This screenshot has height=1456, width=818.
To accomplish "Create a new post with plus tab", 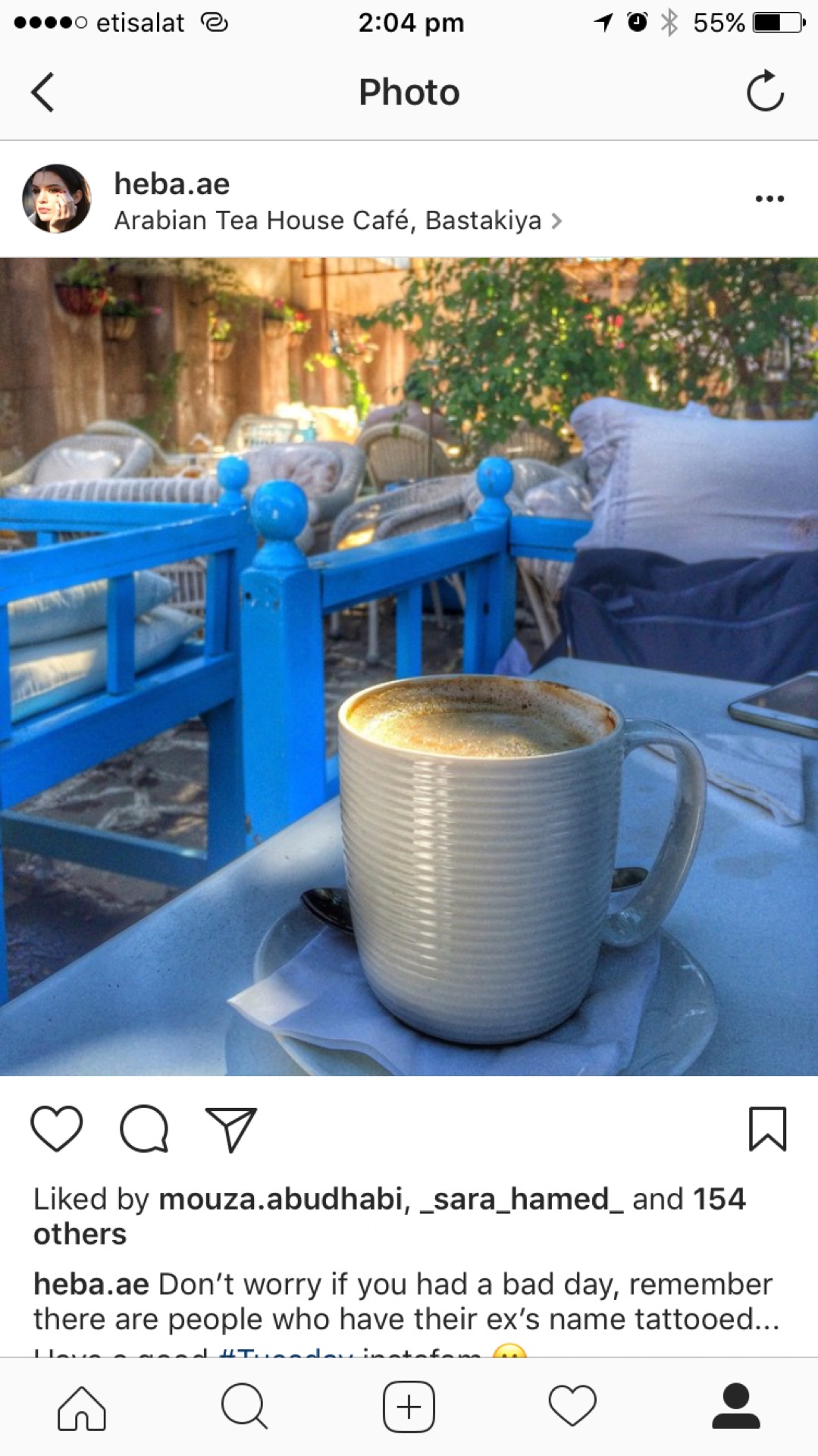I will 409,1407.
